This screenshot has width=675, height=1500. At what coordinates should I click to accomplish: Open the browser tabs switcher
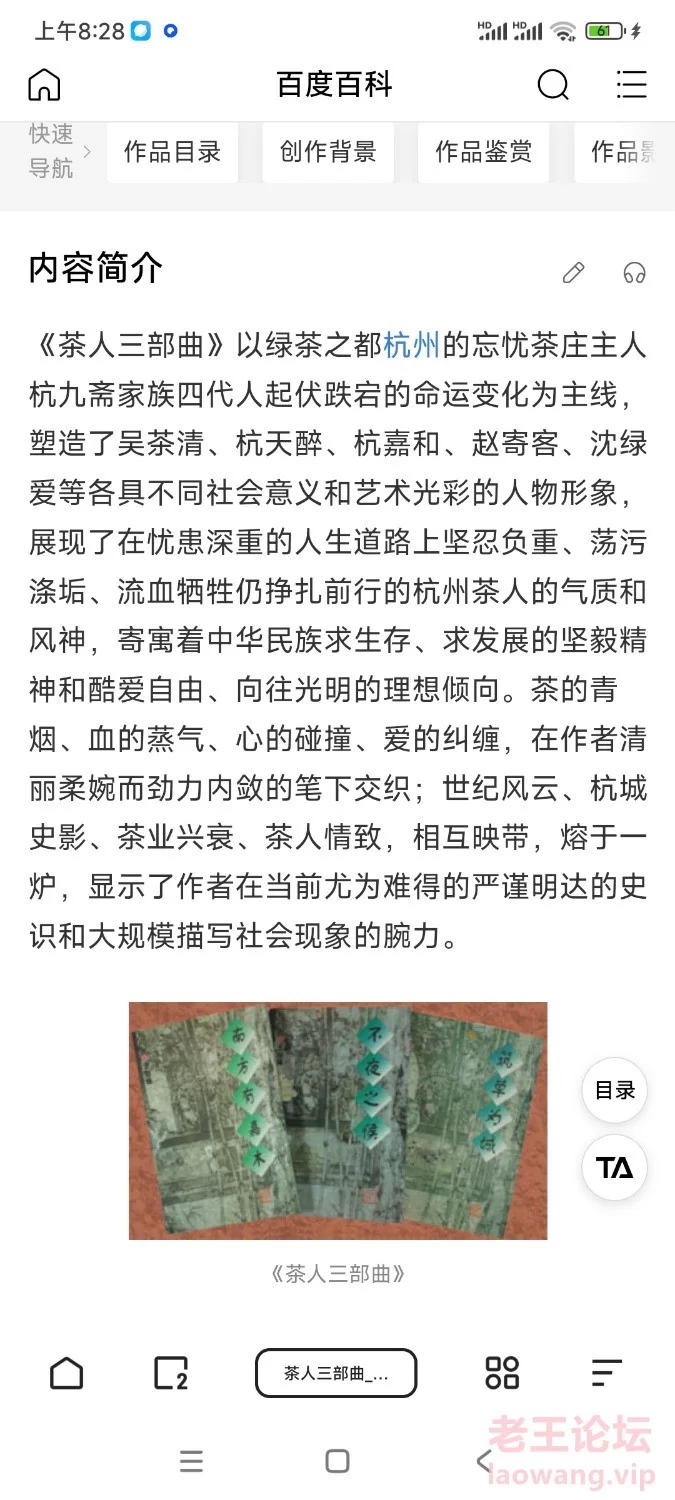tap(171, 1373)
